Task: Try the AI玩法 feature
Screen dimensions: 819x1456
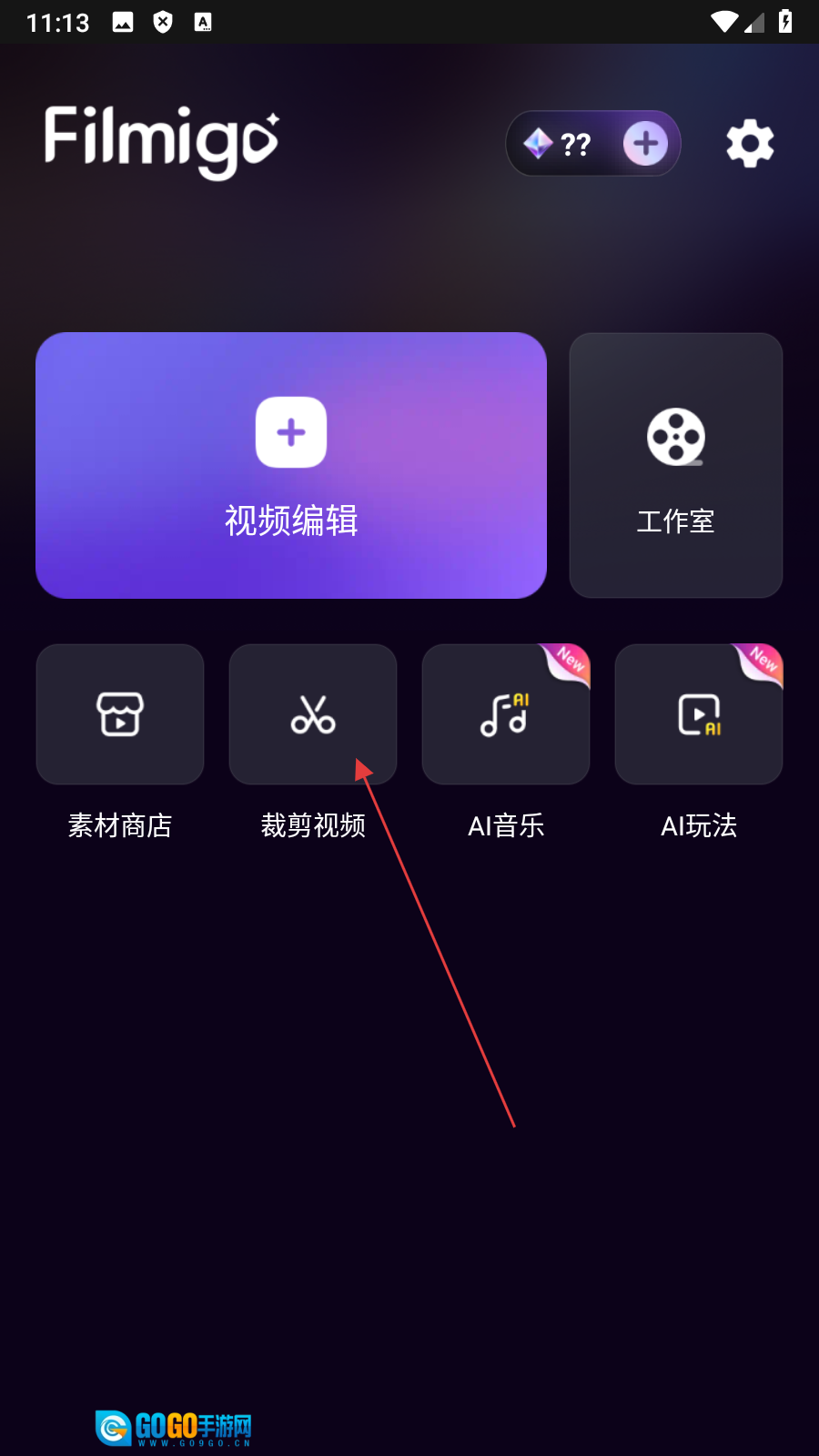Action: tap(699, 714)
